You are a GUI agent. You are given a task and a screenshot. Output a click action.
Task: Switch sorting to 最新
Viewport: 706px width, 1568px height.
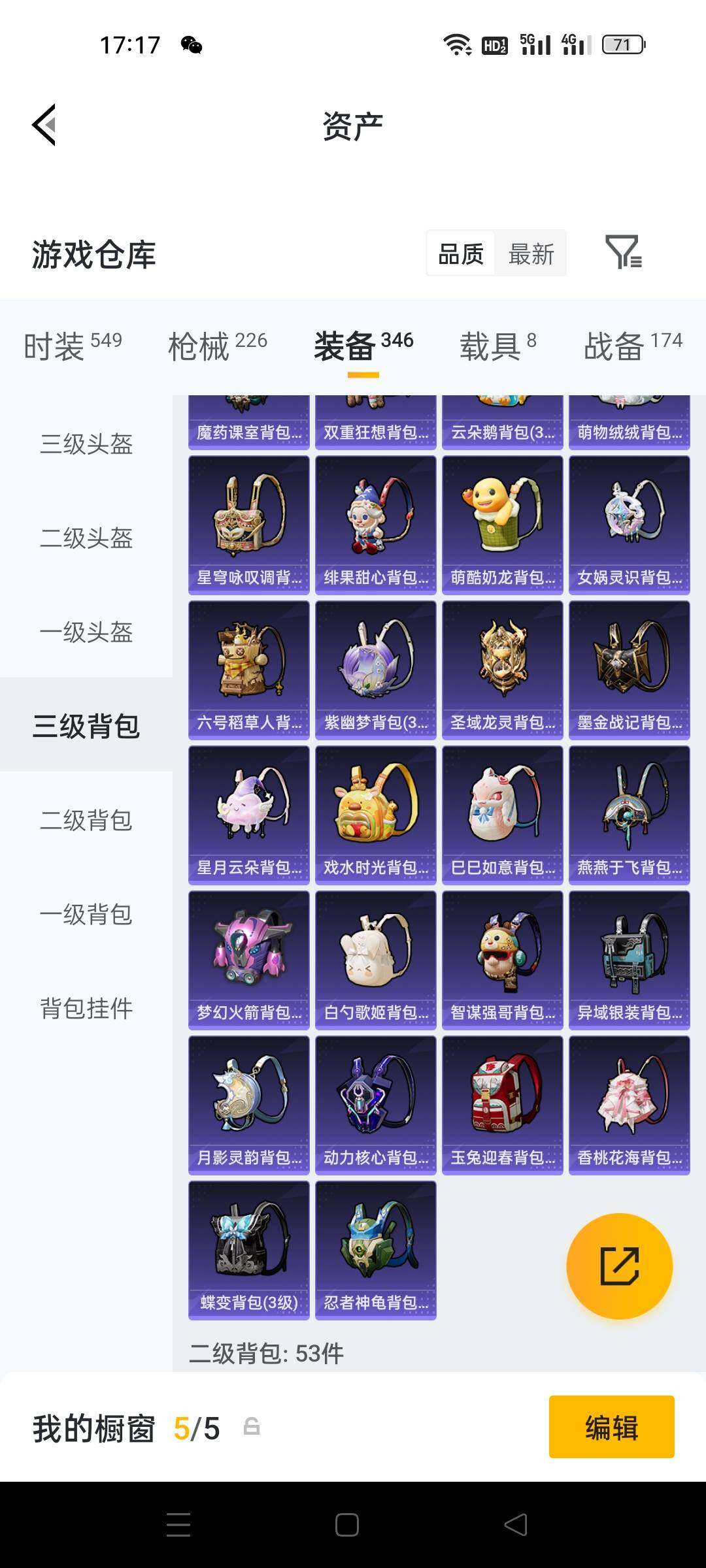531,253
